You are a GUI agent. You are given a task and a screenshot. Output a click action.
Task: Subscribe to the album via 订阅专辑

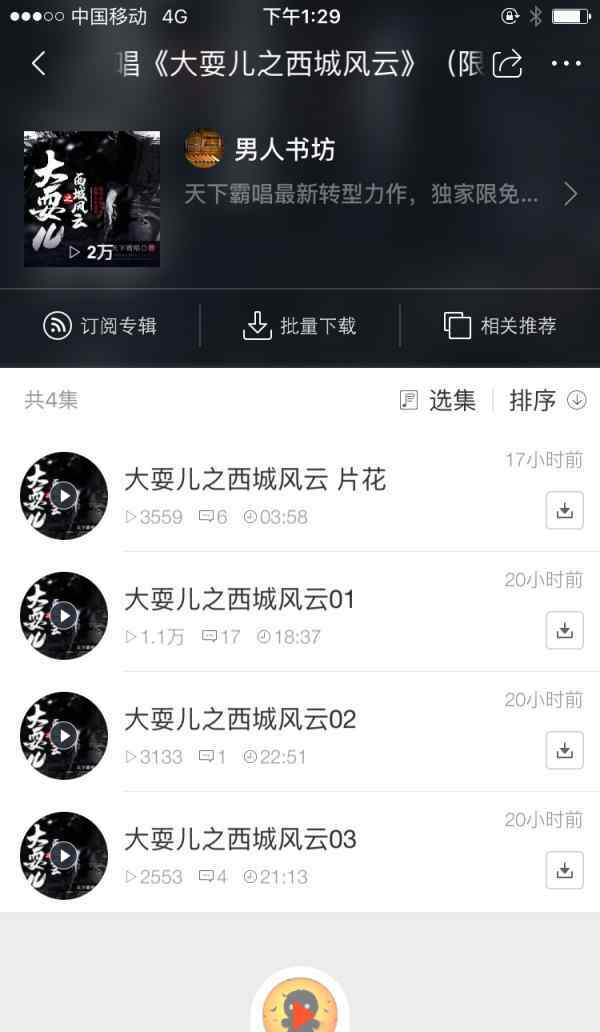click(x=100, y=326)
